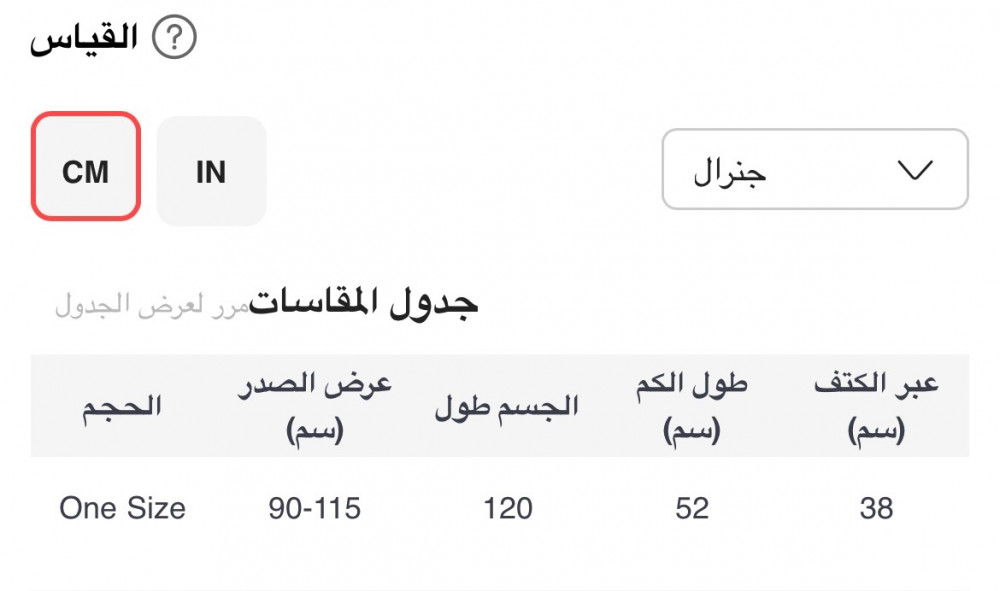Switch measurements to IN
Screen dimensions: 1000x591
(211, 171)
